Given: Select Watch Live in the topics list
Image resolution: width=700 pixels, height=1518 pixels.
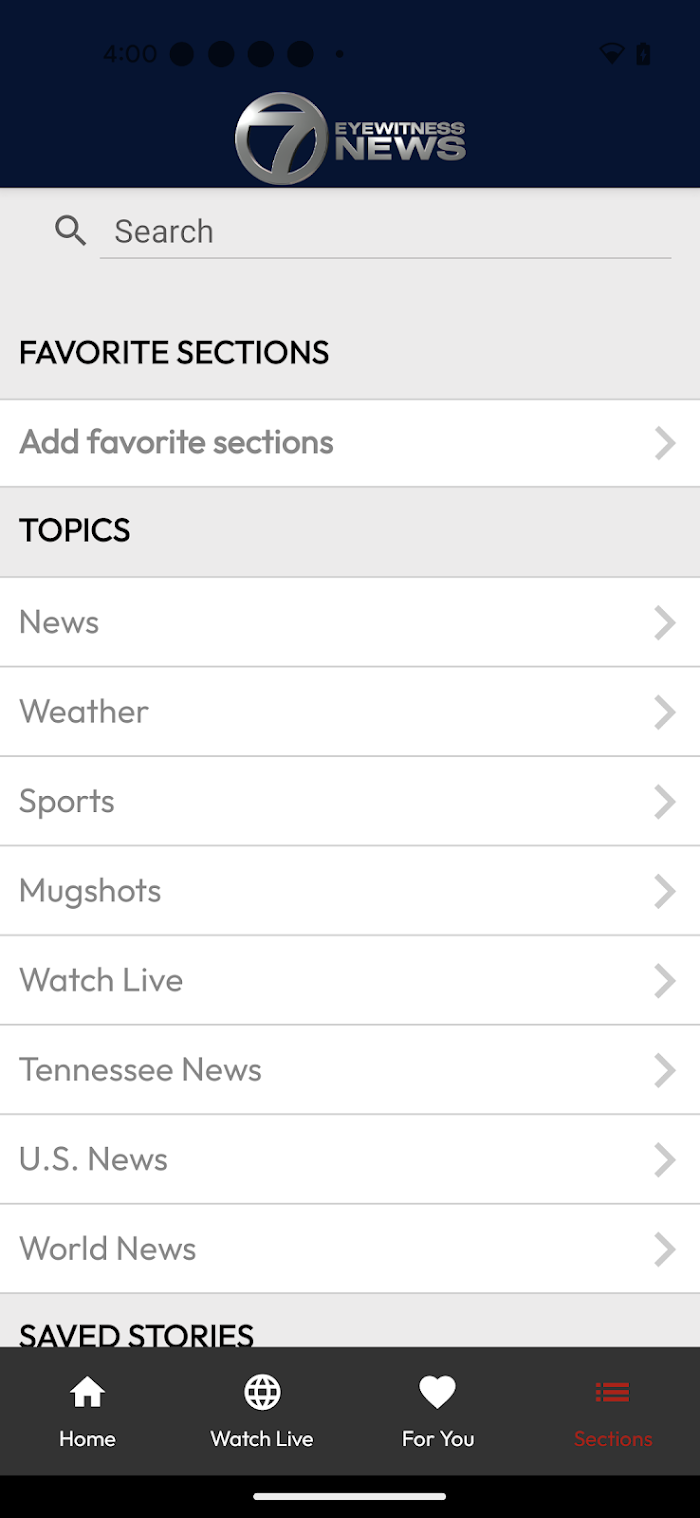Looking at the screenshot, I should click(x=350, y=980).
